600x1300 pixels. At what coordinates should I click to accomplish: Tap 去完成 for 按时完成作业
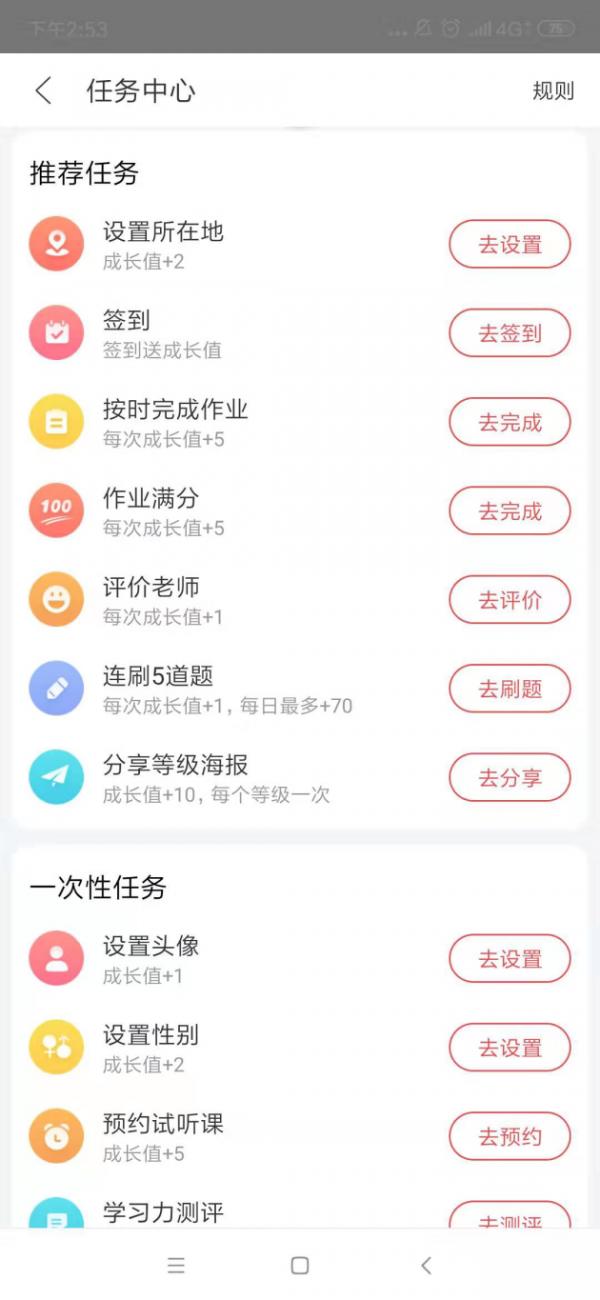[x=510, y=422]
